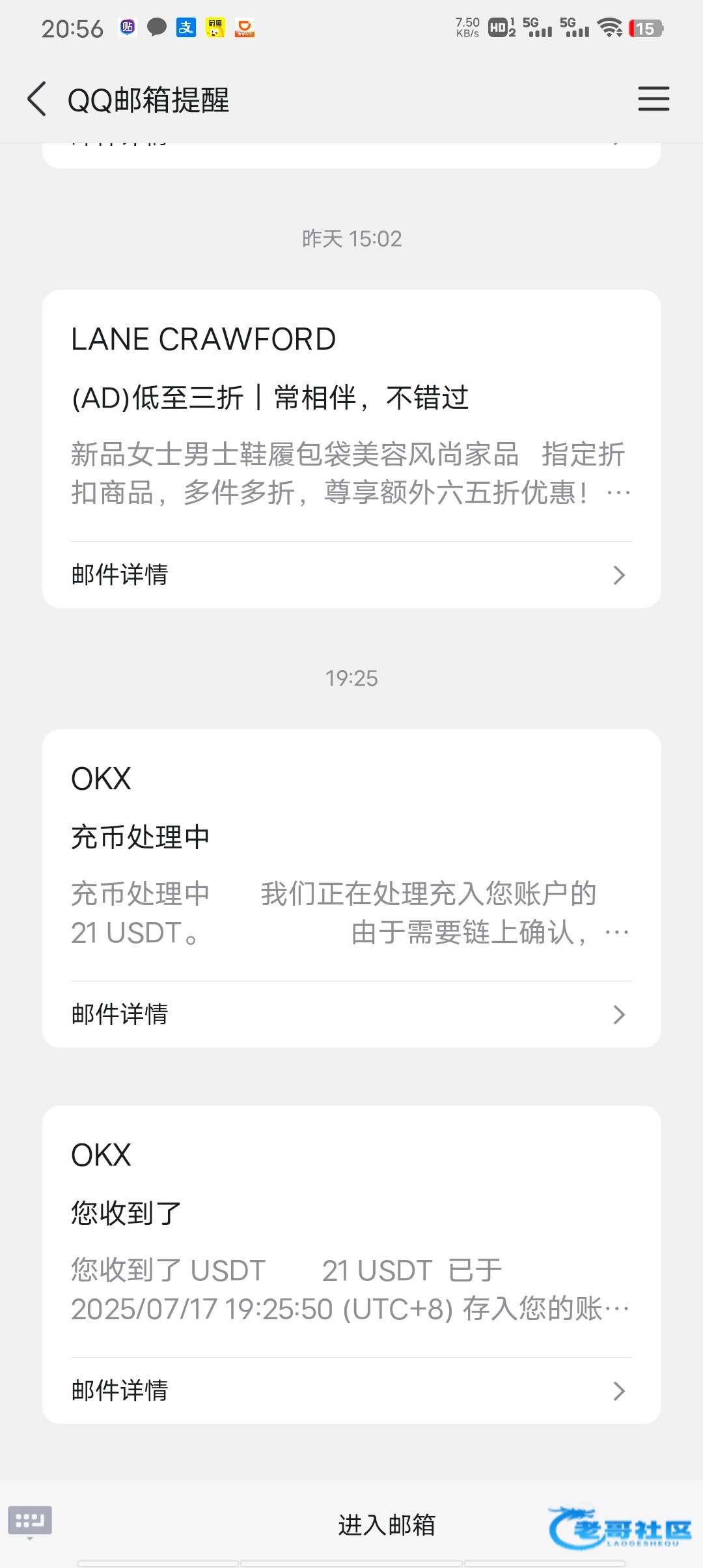
Task: View 邮件详情 for OKX 您收到了
Action: pos(351,1391)
